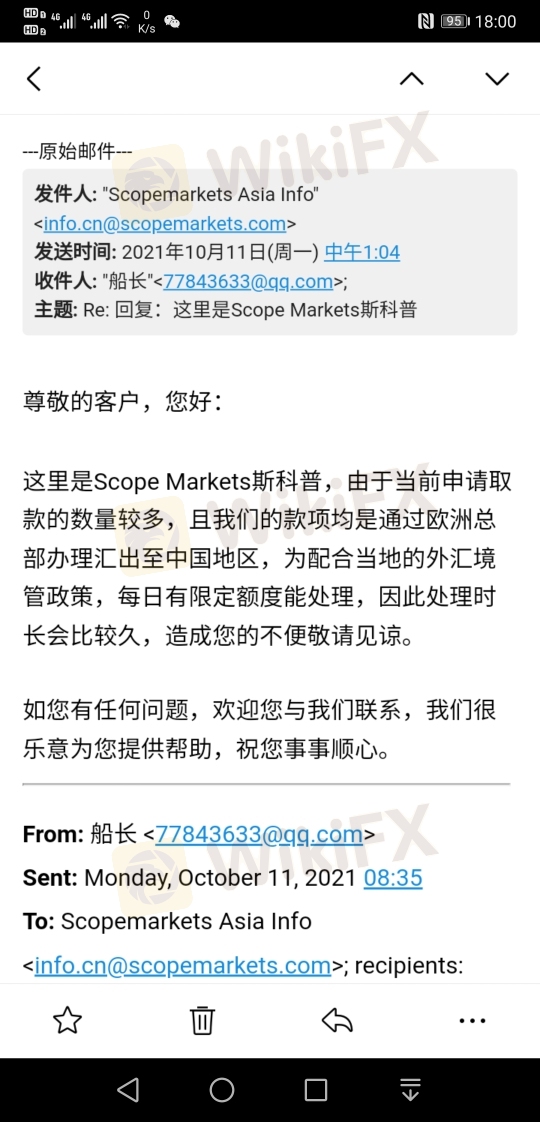The image size is (540, 1122).
Task: Go to the next email with down chevron
Action: point(497,79)
